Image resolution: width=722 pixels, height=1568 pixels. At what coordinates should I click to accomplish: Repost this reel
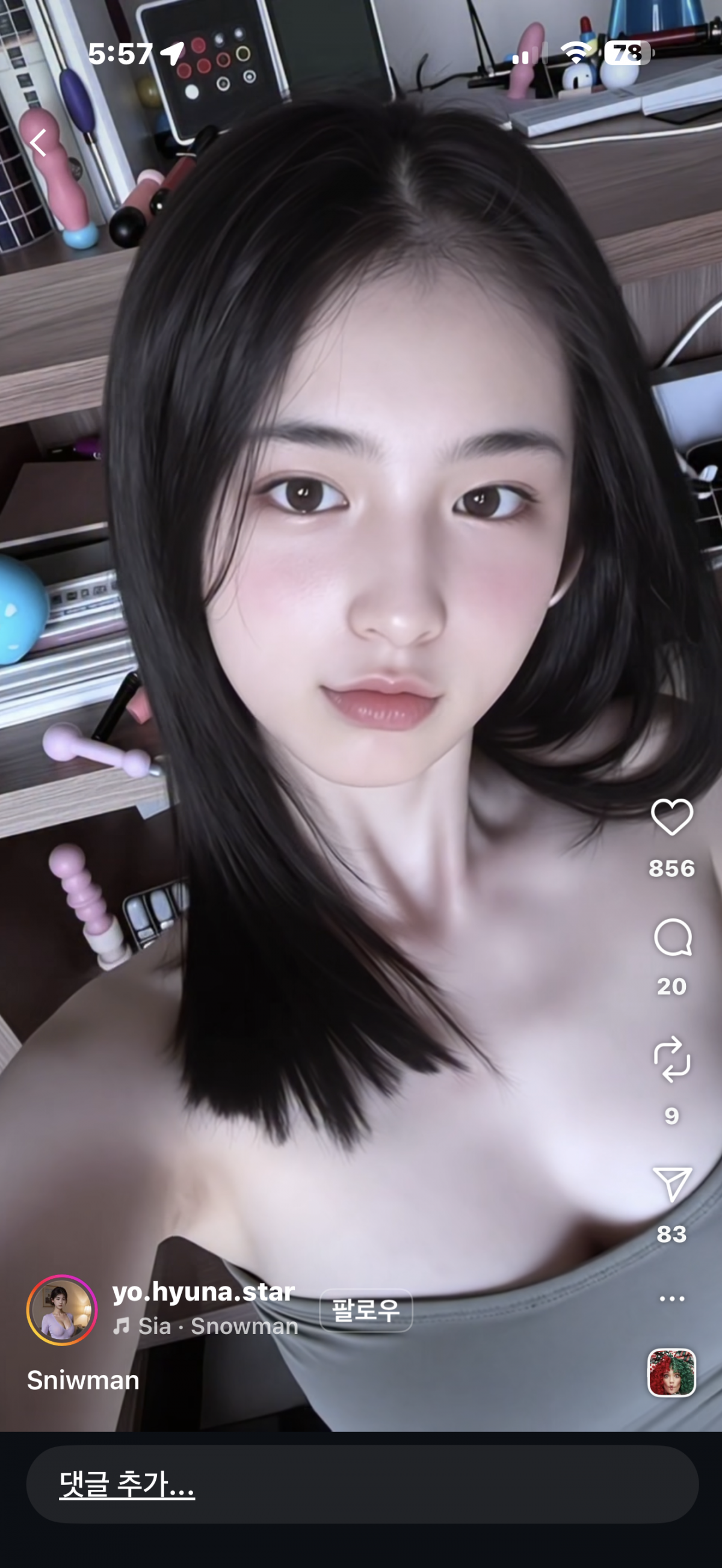pyautogui.click(x=671, y=1059)
